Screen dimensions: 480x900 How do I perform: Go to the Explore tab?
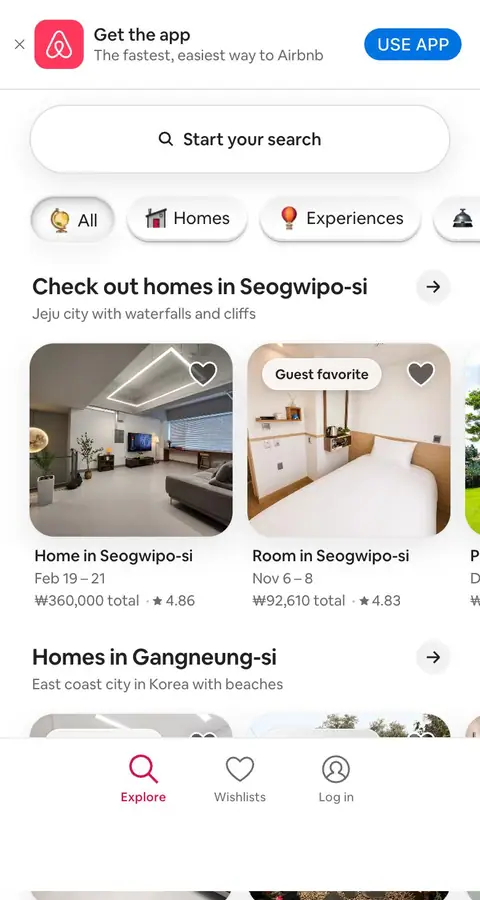point(143,778)
